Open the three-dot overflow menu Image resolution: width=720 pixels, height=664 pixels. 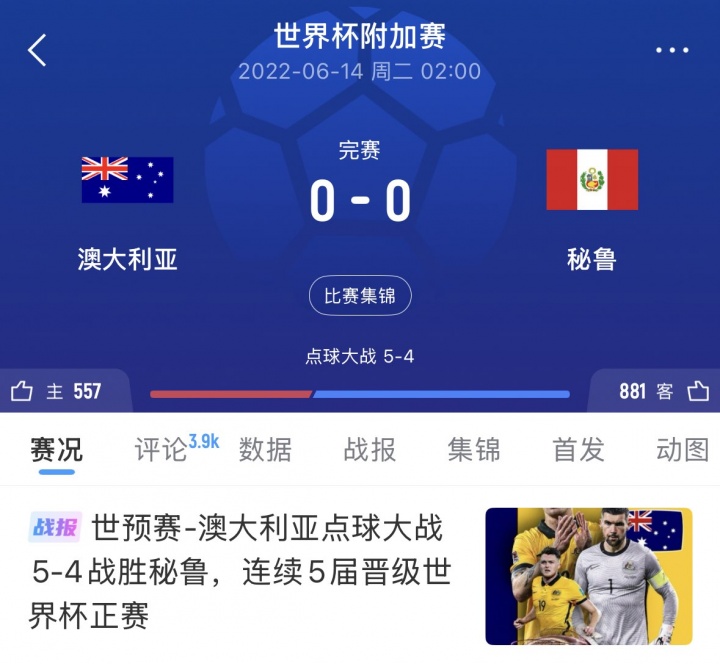672,50
